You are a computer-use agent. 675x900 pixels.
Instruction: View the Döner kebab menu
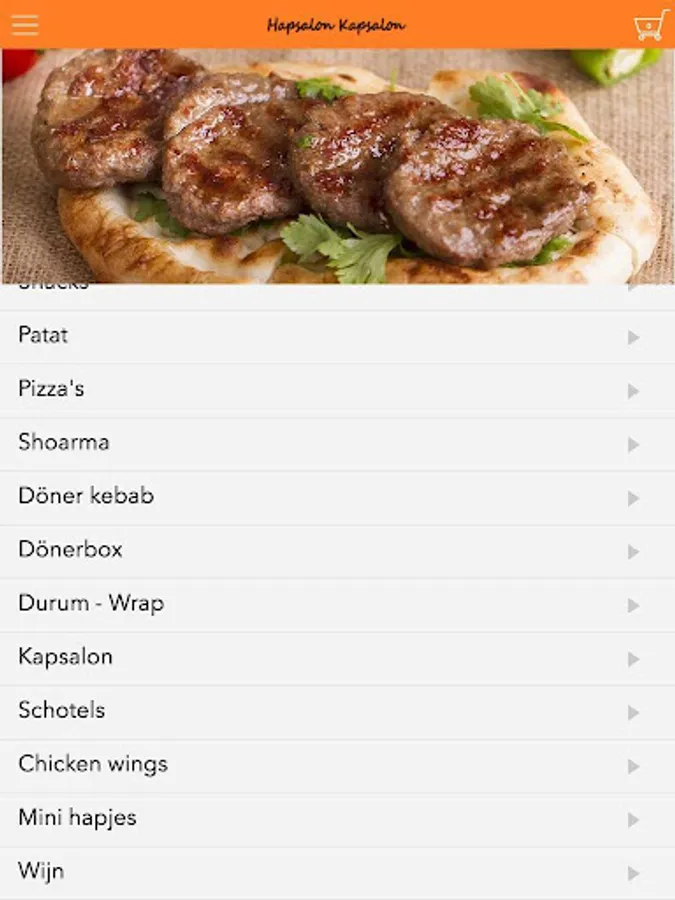337,497
